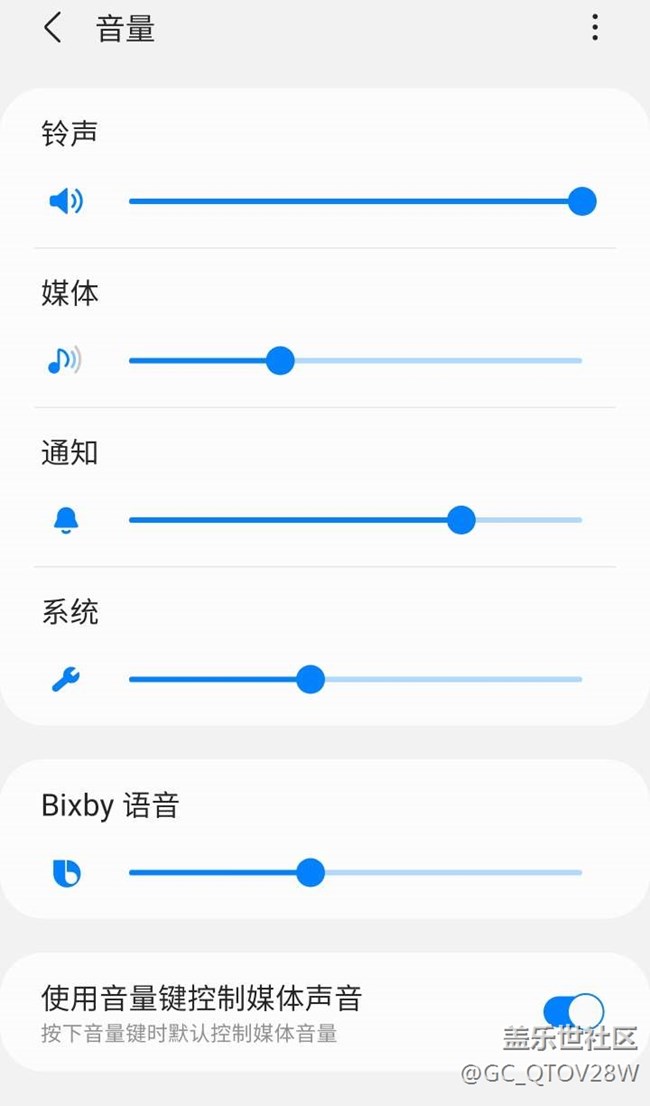The height and width of the screenshot is (1106, 650).
Task: Tap the 系统 system volume slider
Action: pos(355,679)
